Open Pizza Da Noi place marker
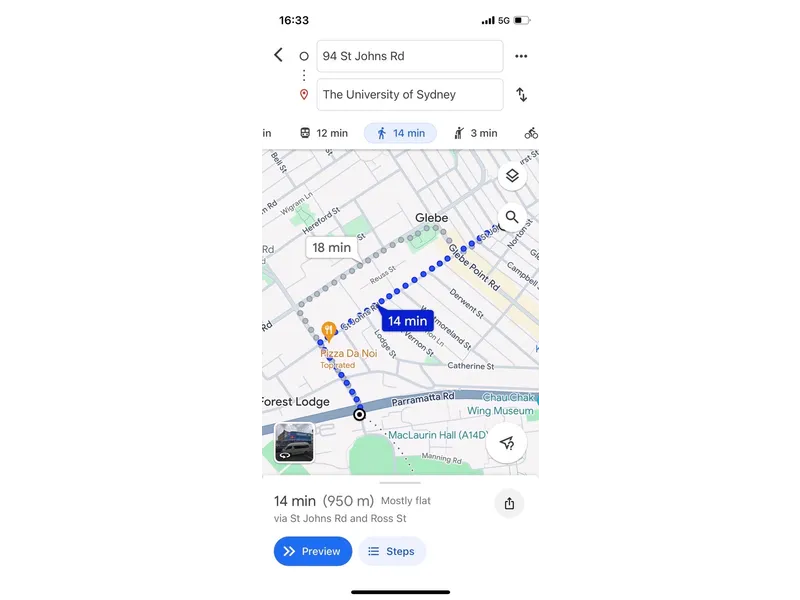 (328, 329)
